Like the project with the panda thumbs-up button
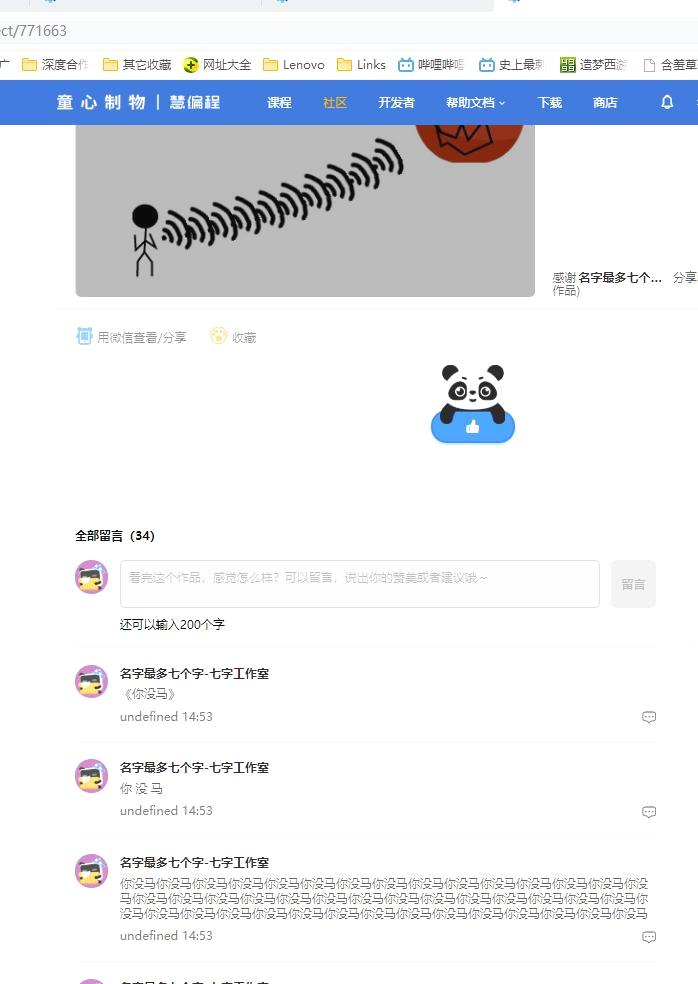698x984 pixels. (x=473, y=426)
